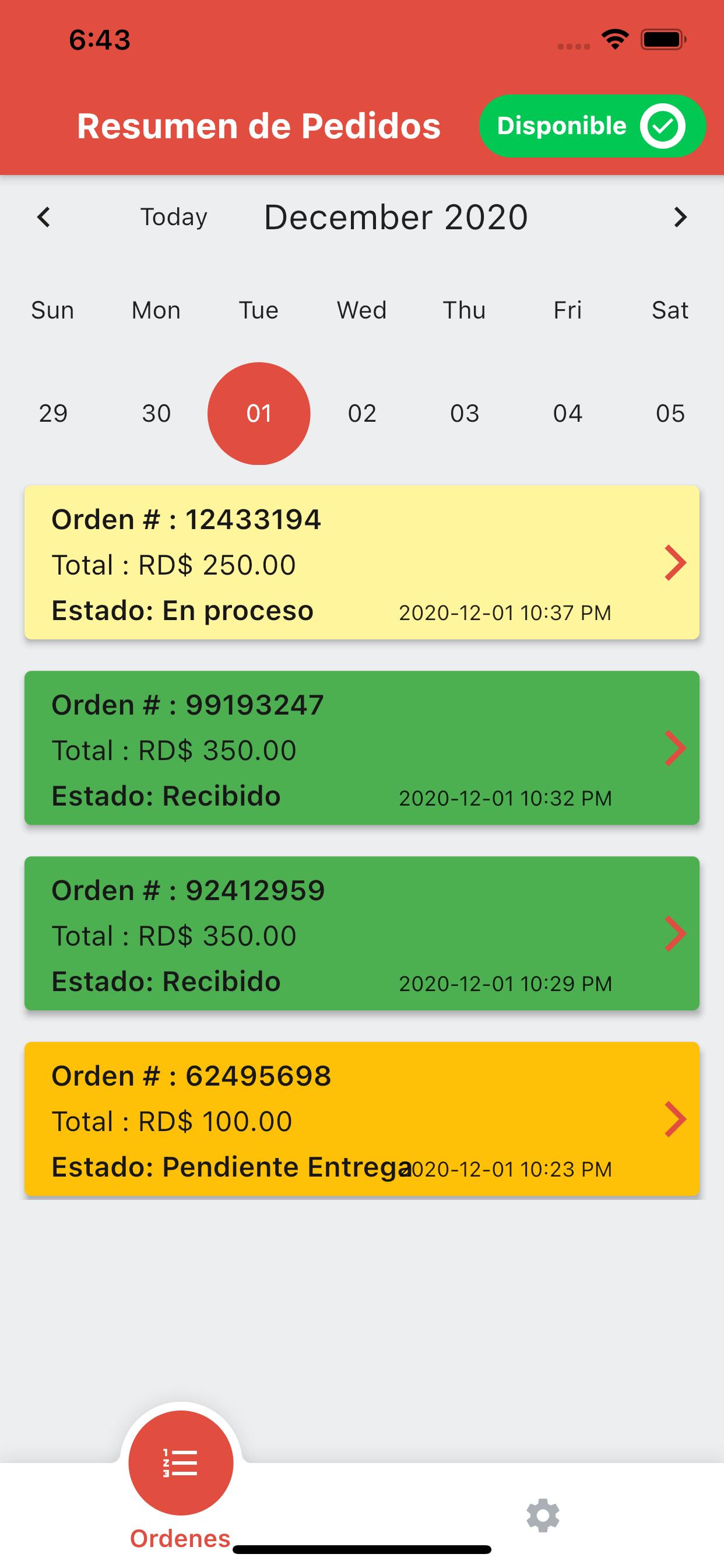
Task: Jump to Today in the calendar
Action: click(174, 218)
